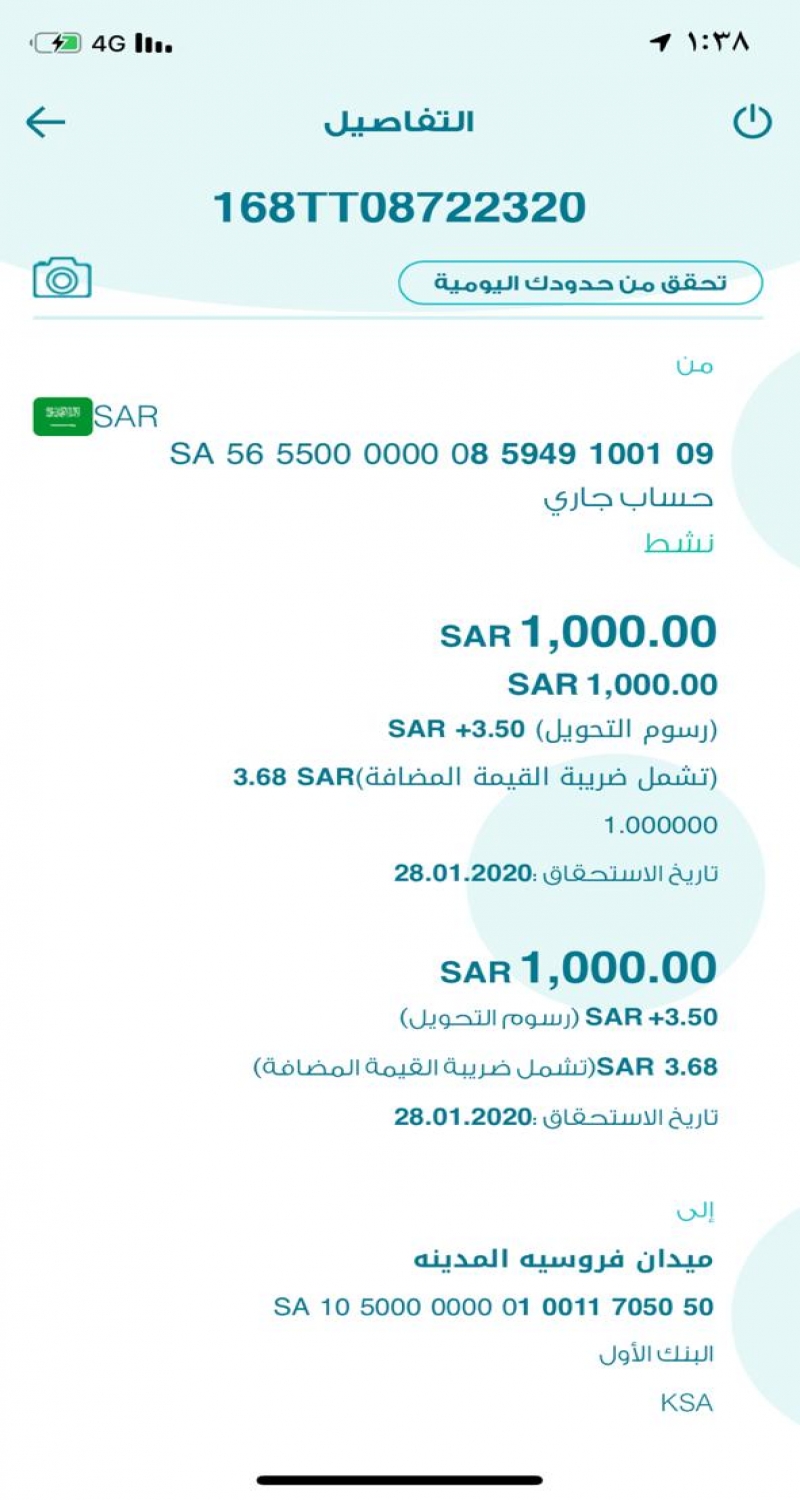Check your daily limits button
This screenshot has height=1500, width=800.
580,283
